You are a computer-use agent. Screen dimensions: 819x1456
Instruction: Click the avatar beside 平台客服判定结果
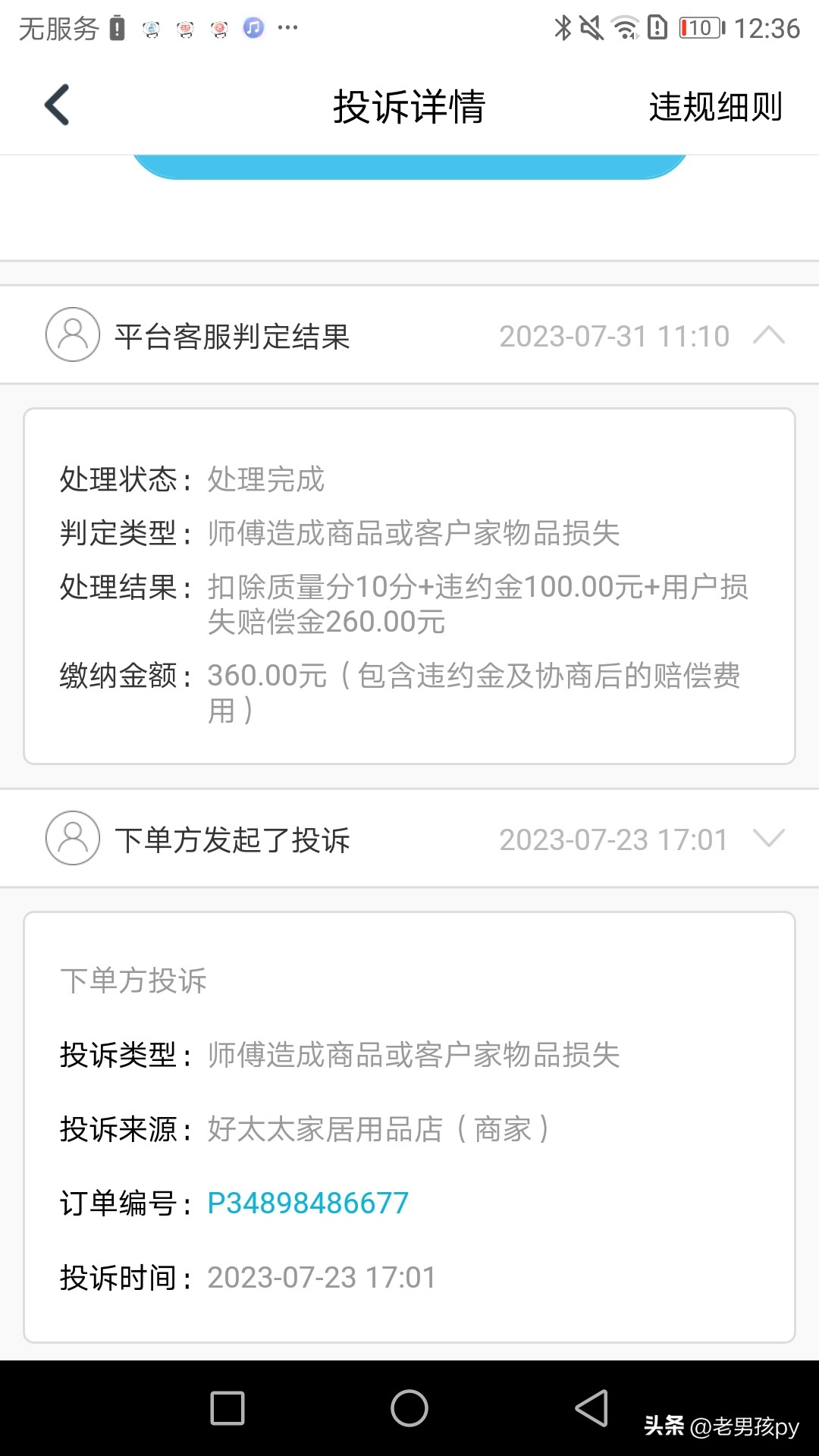click(x=72, y=334)
